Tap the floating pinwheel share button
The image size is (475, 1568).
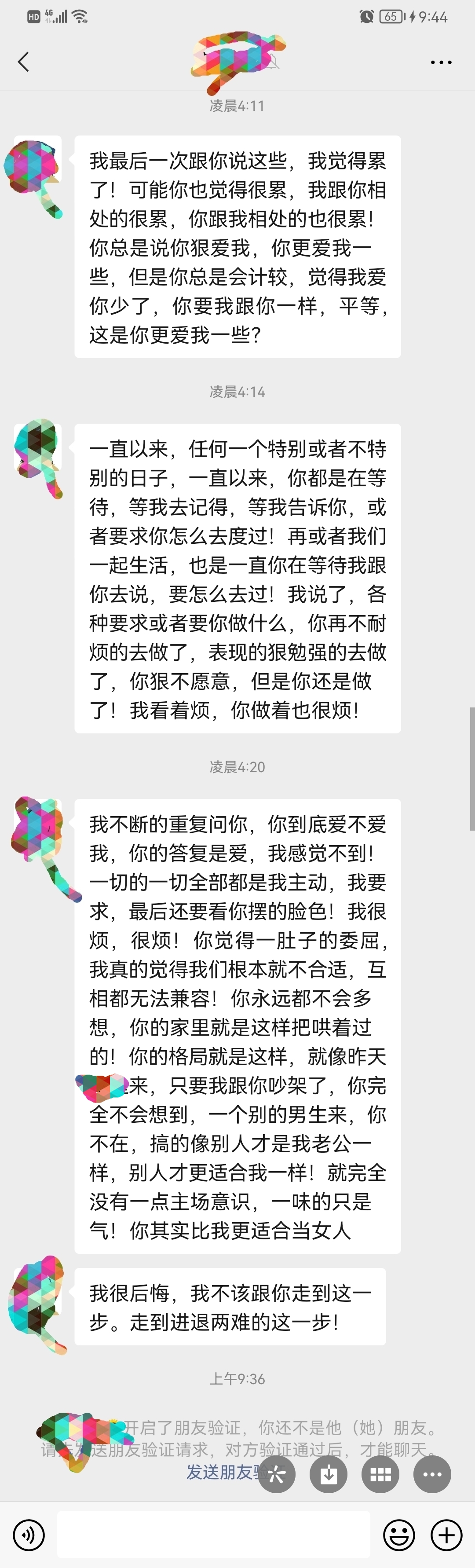277,1474
